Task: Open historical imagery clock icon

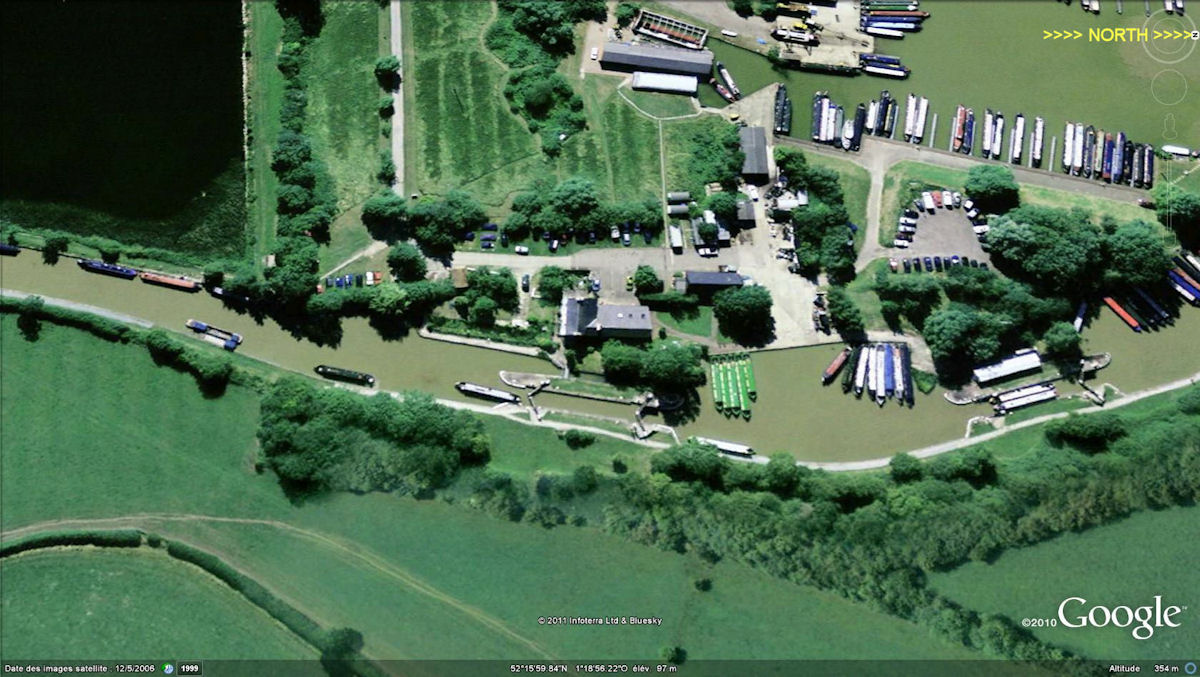Action: (168, 668)
